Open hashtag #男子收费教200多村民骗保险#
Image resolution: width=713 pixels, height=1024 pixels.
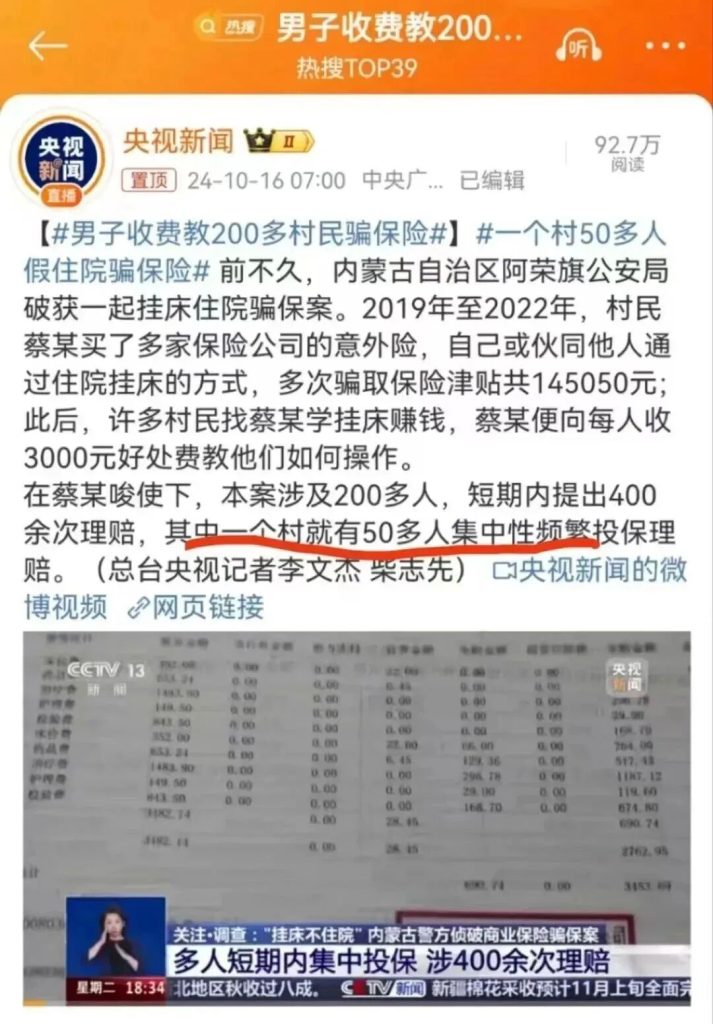[247, 236]
